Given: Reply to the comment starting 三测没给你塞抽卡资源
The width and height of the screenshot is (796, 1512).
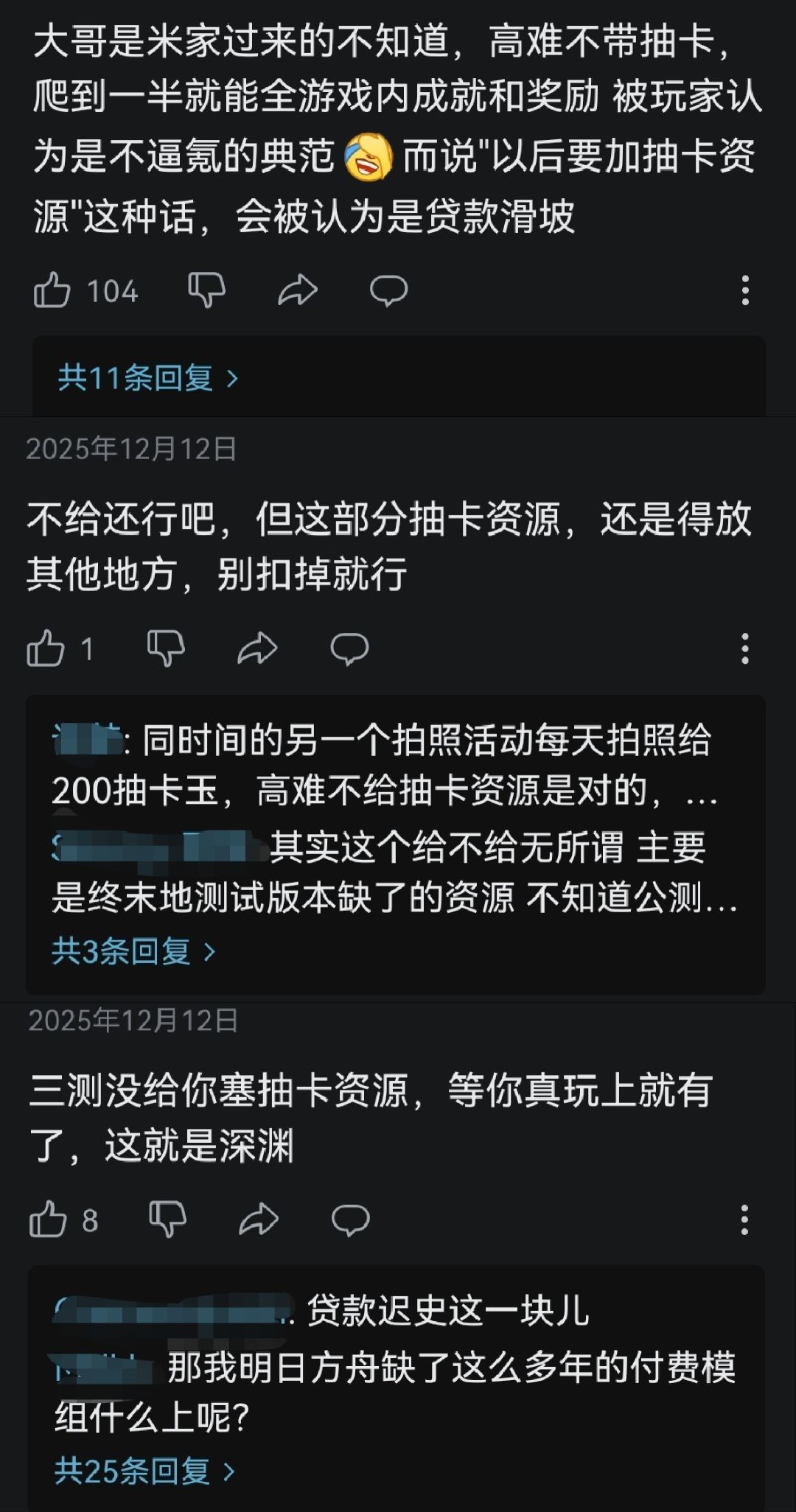Looking at the screenshot, I should [x=350, y=1220].
